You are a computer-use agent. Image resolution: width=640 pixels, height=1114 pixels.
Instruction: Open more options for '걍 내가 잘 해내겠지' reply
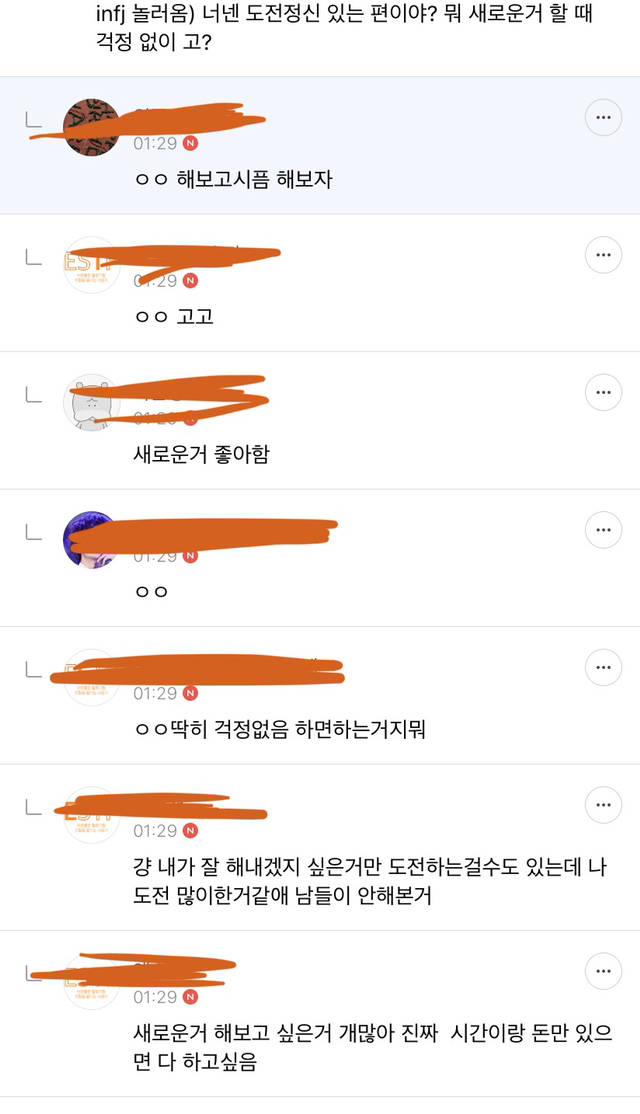click(603, 805)
